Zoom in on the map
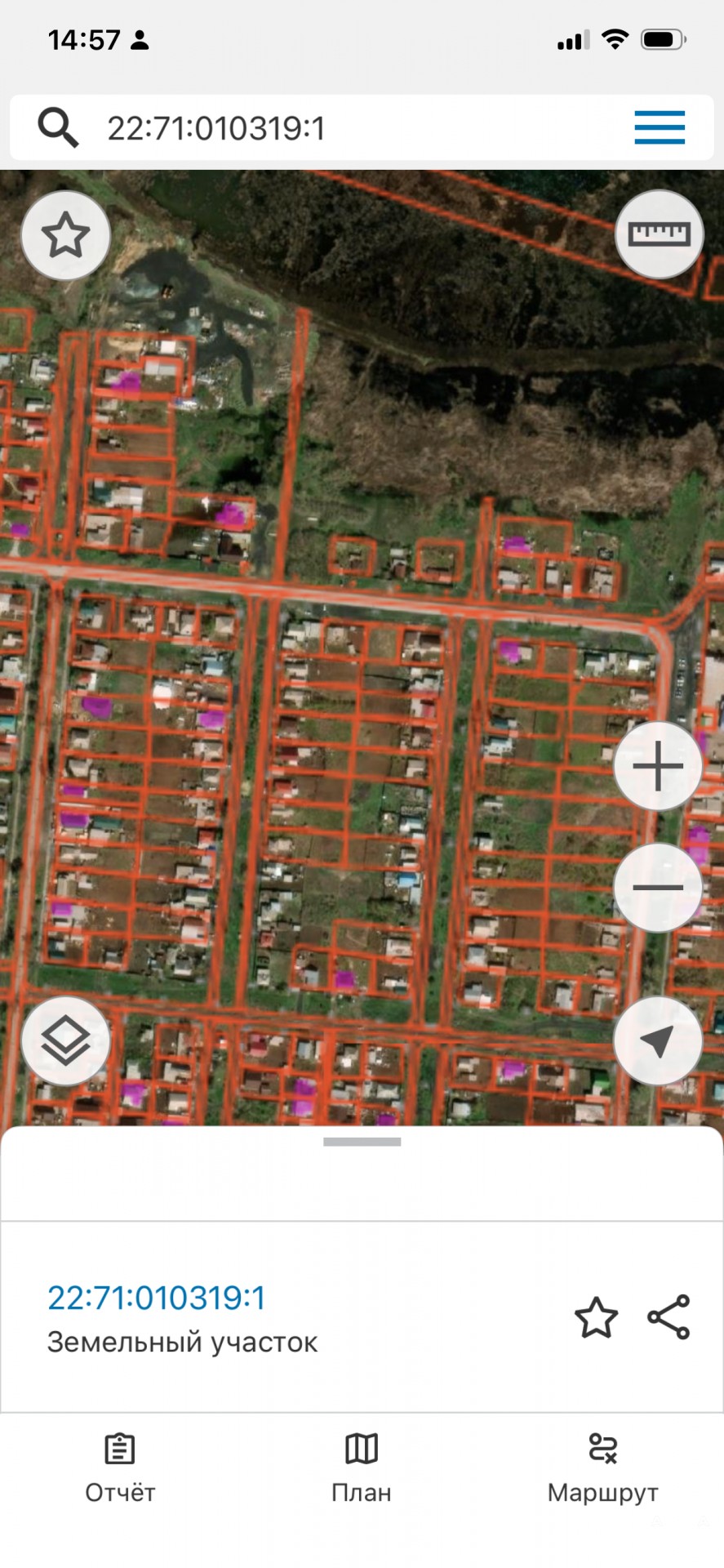724x1568 pixels. [658, 766]
